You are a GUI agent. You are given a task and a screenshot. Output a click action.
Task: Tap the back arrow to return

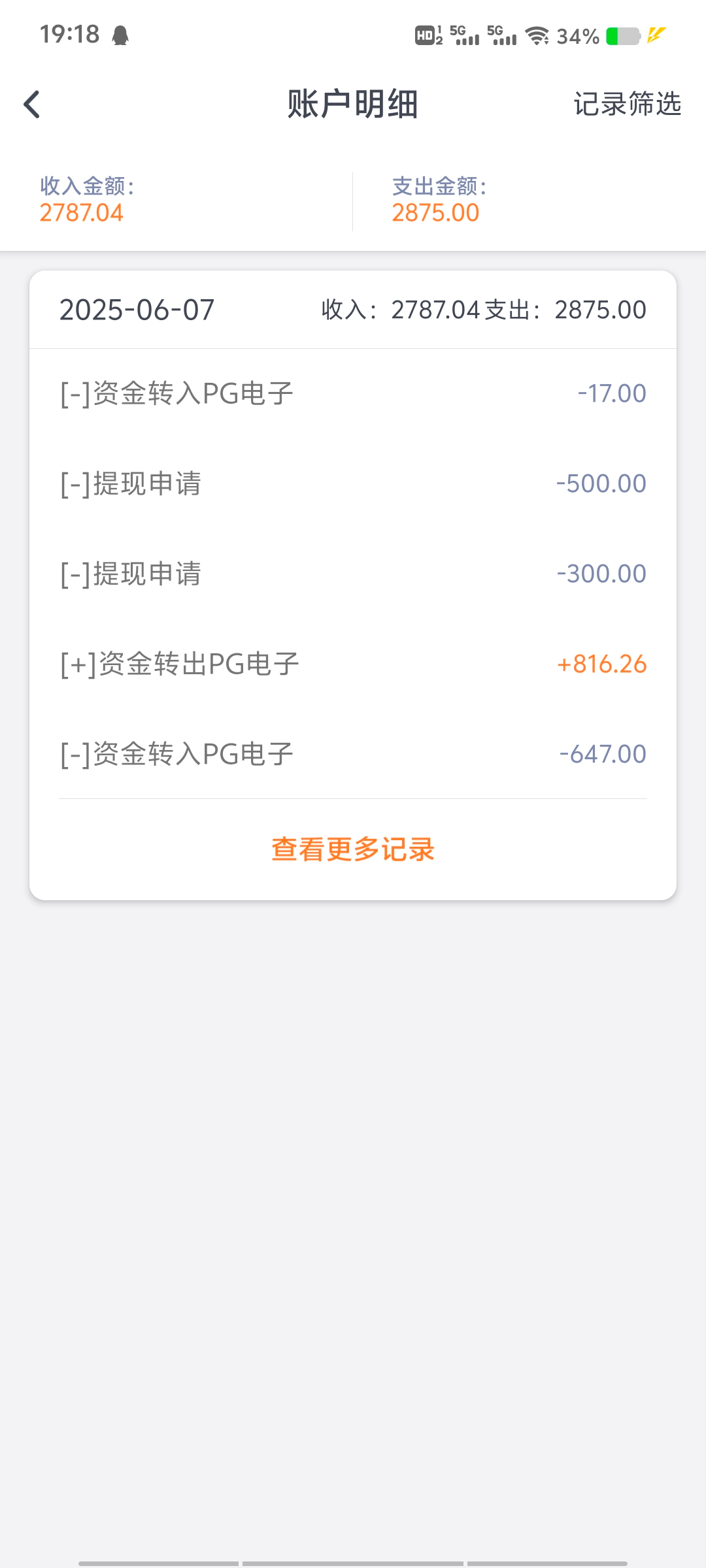pyautogui.click(x=31, y=103)
